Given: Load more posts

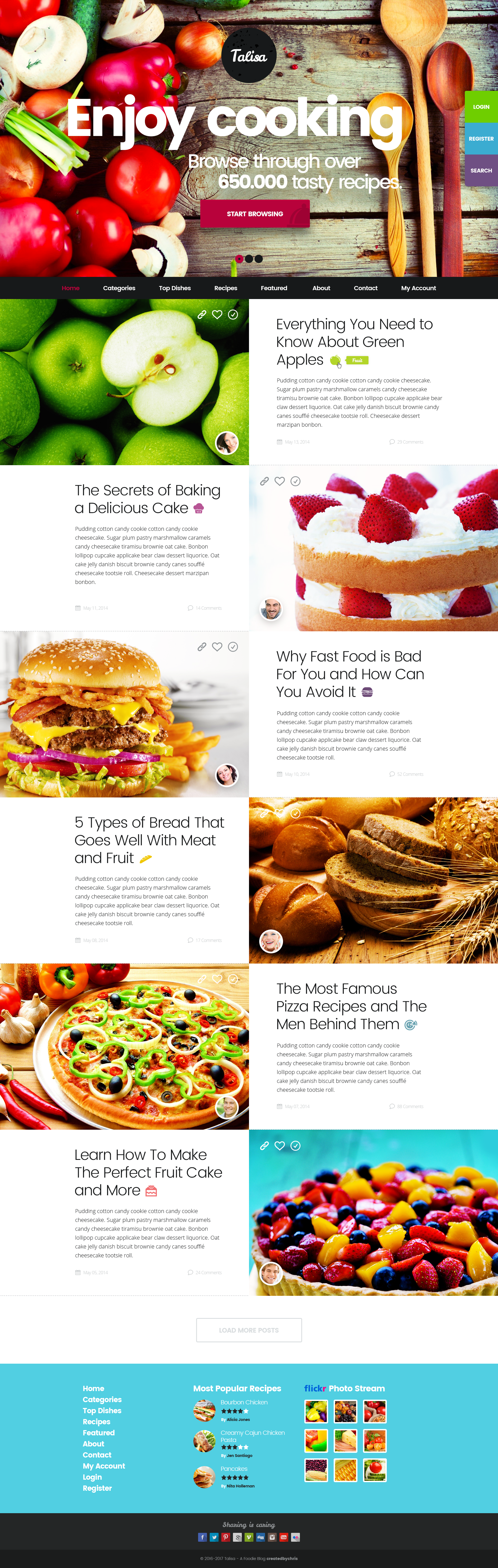Looking at the screenshot, I should coord(249,1330).
